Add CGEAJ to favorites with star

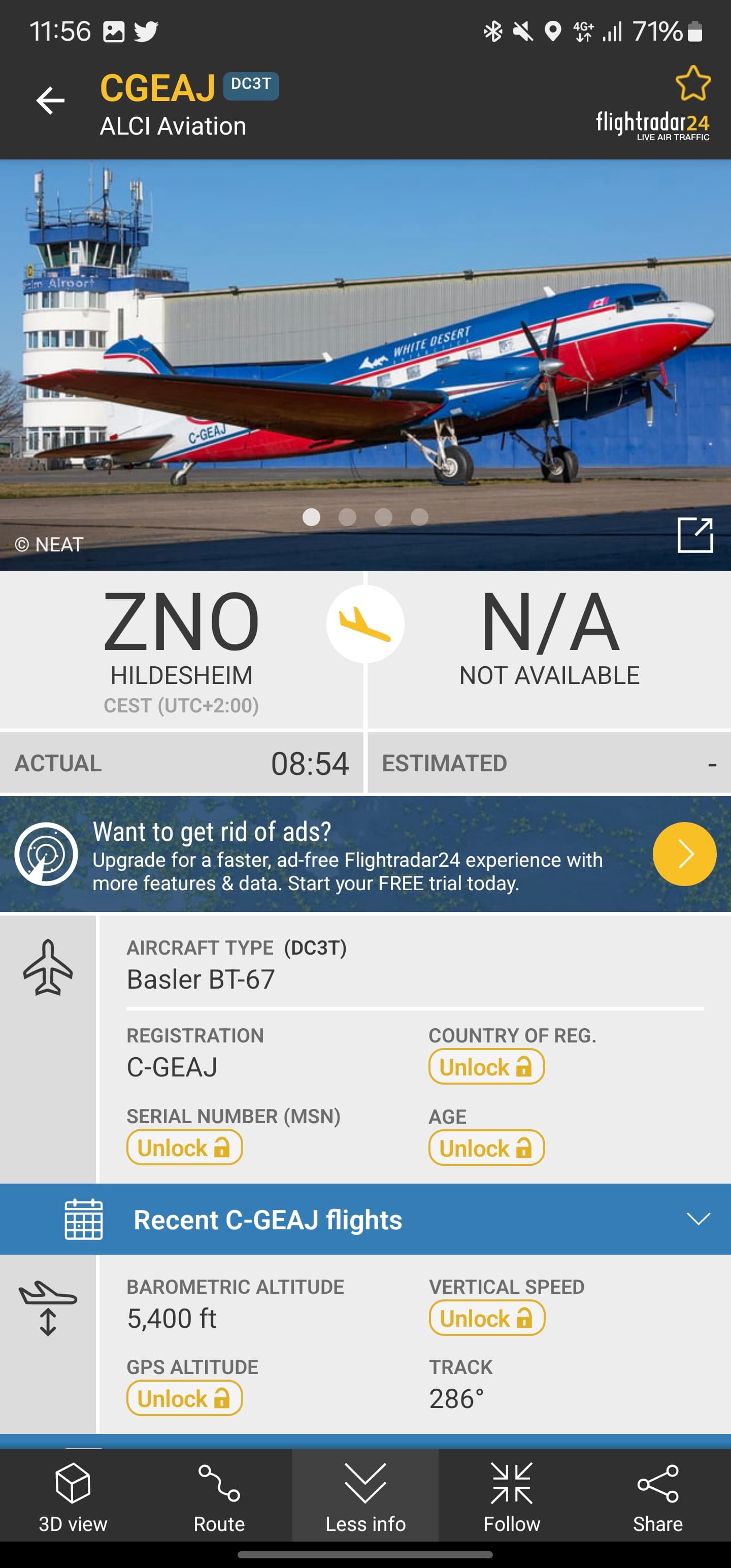tap(692, 83)
